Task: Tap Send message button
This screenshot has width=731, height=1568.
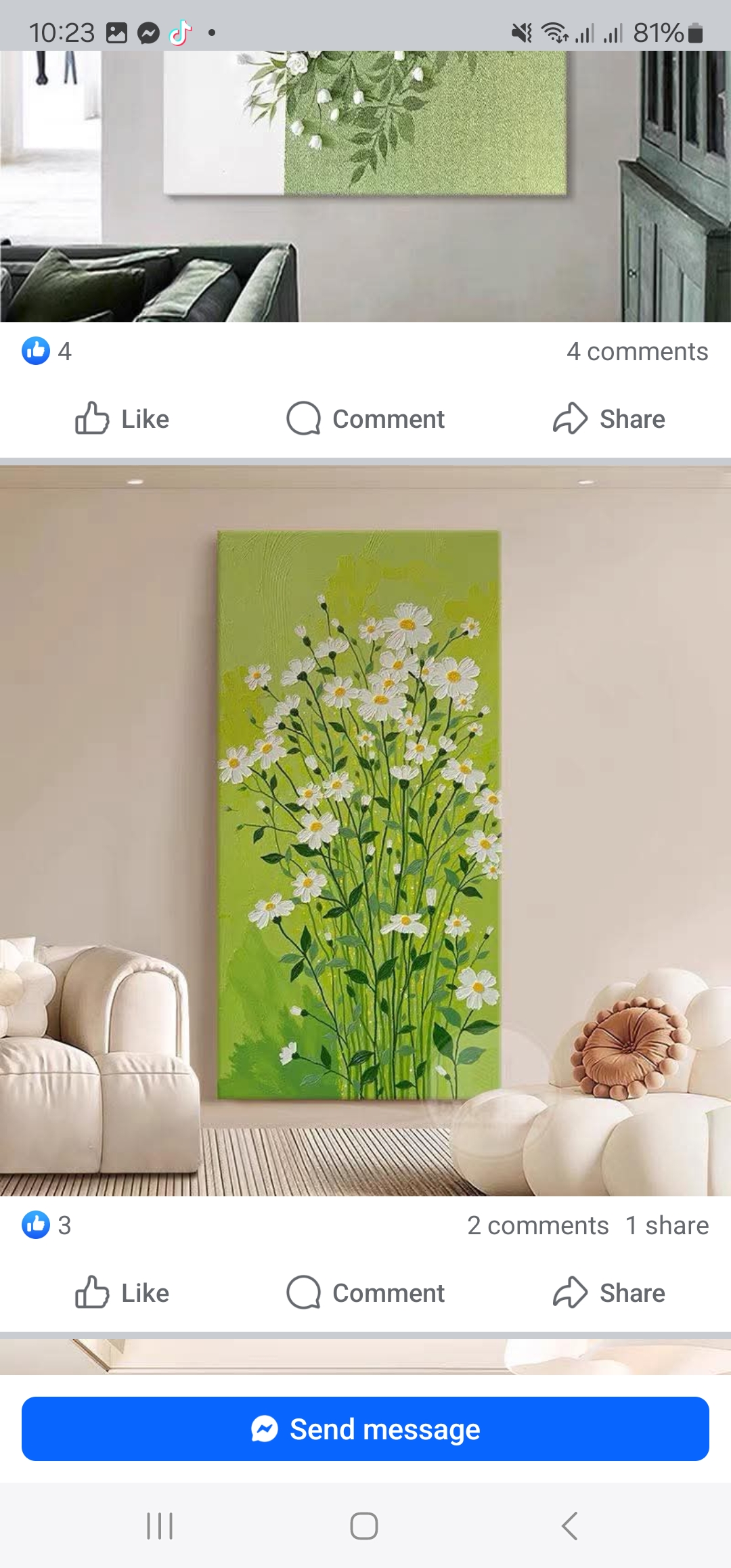Action: 365,1429
